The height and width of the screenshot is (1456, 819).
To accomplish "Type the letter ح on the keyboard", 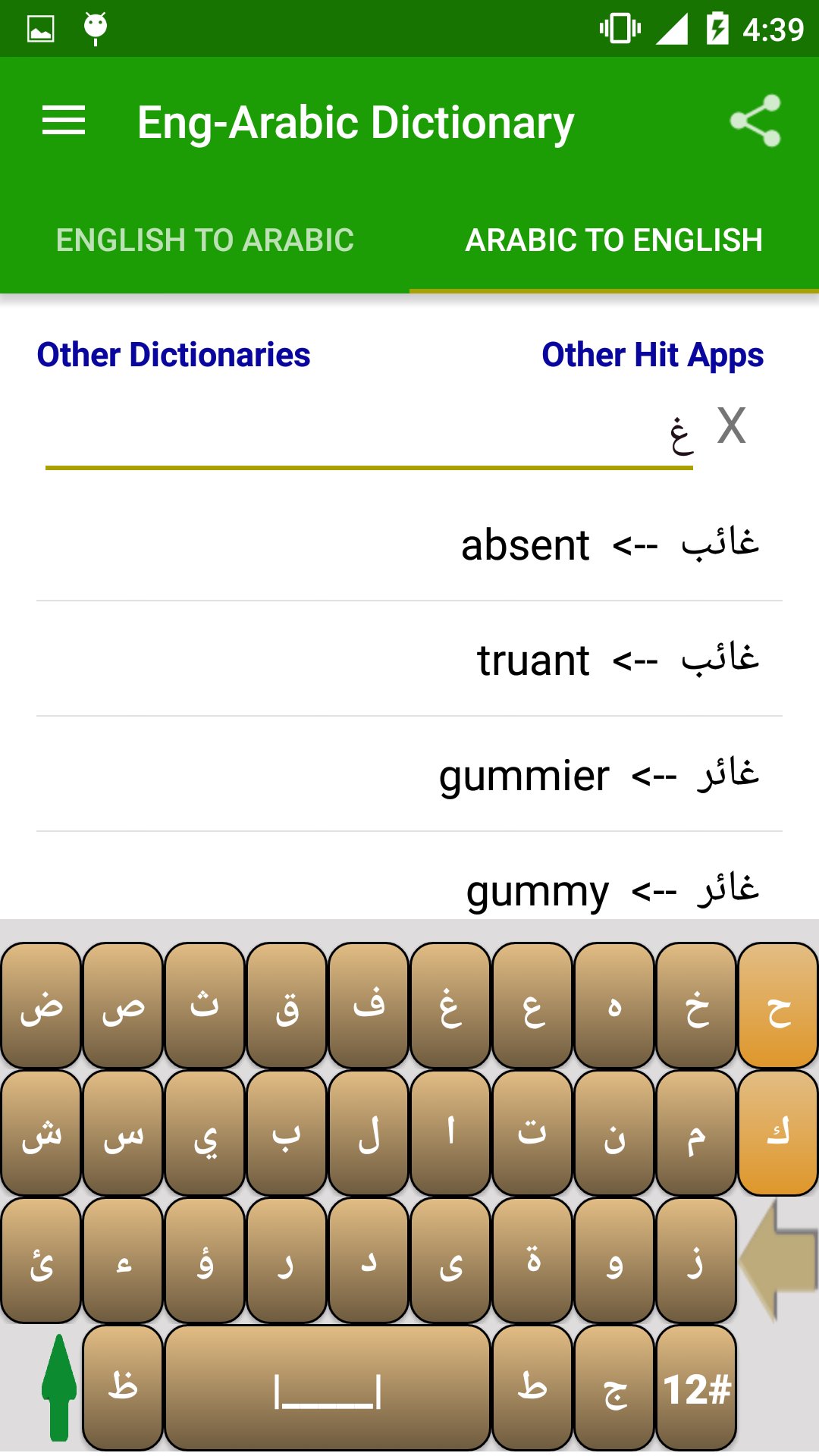I will coord(778,1006).
